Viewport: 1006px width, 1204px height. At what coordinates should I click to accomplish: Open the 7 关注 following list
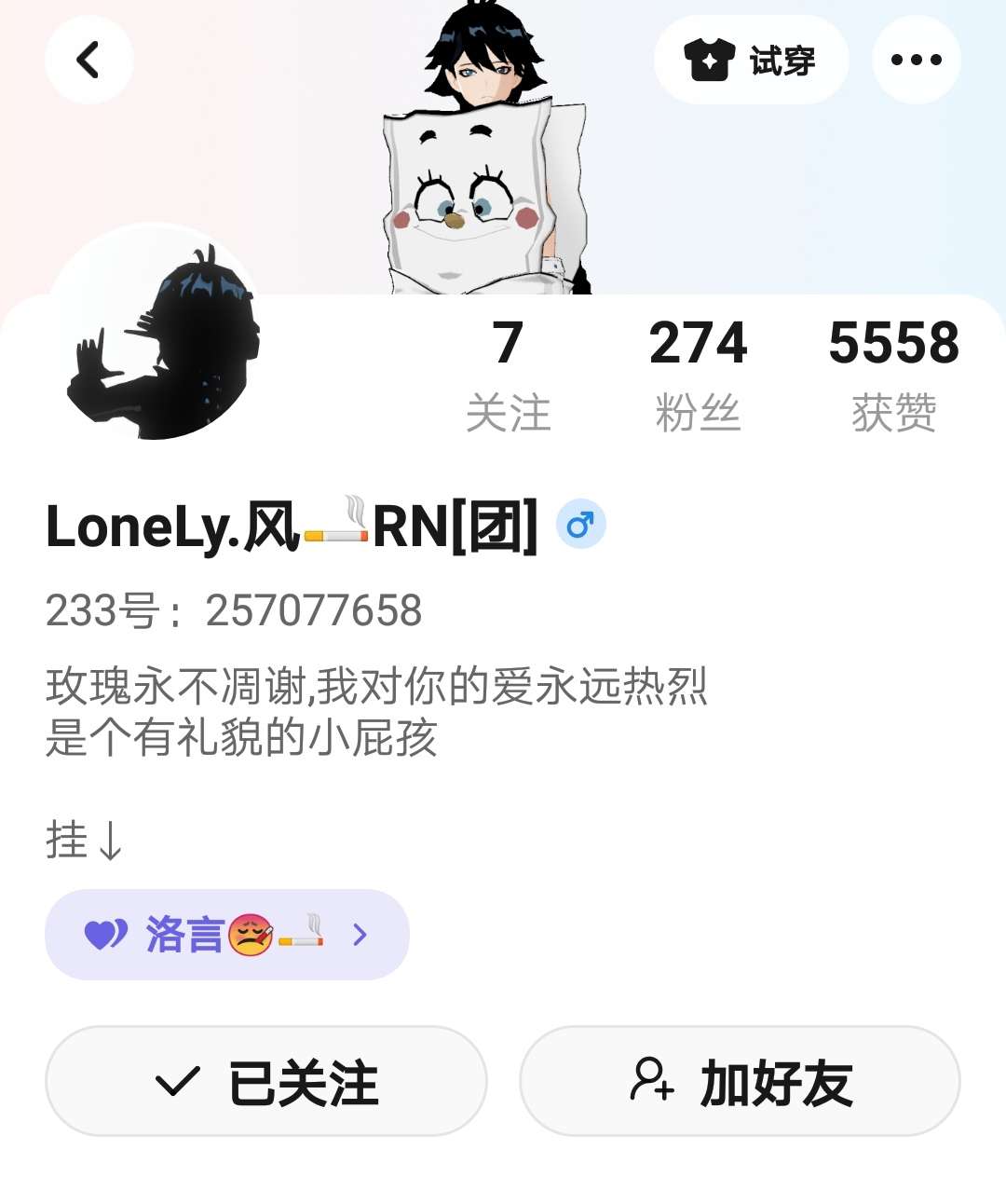click(x=508, y=375)
